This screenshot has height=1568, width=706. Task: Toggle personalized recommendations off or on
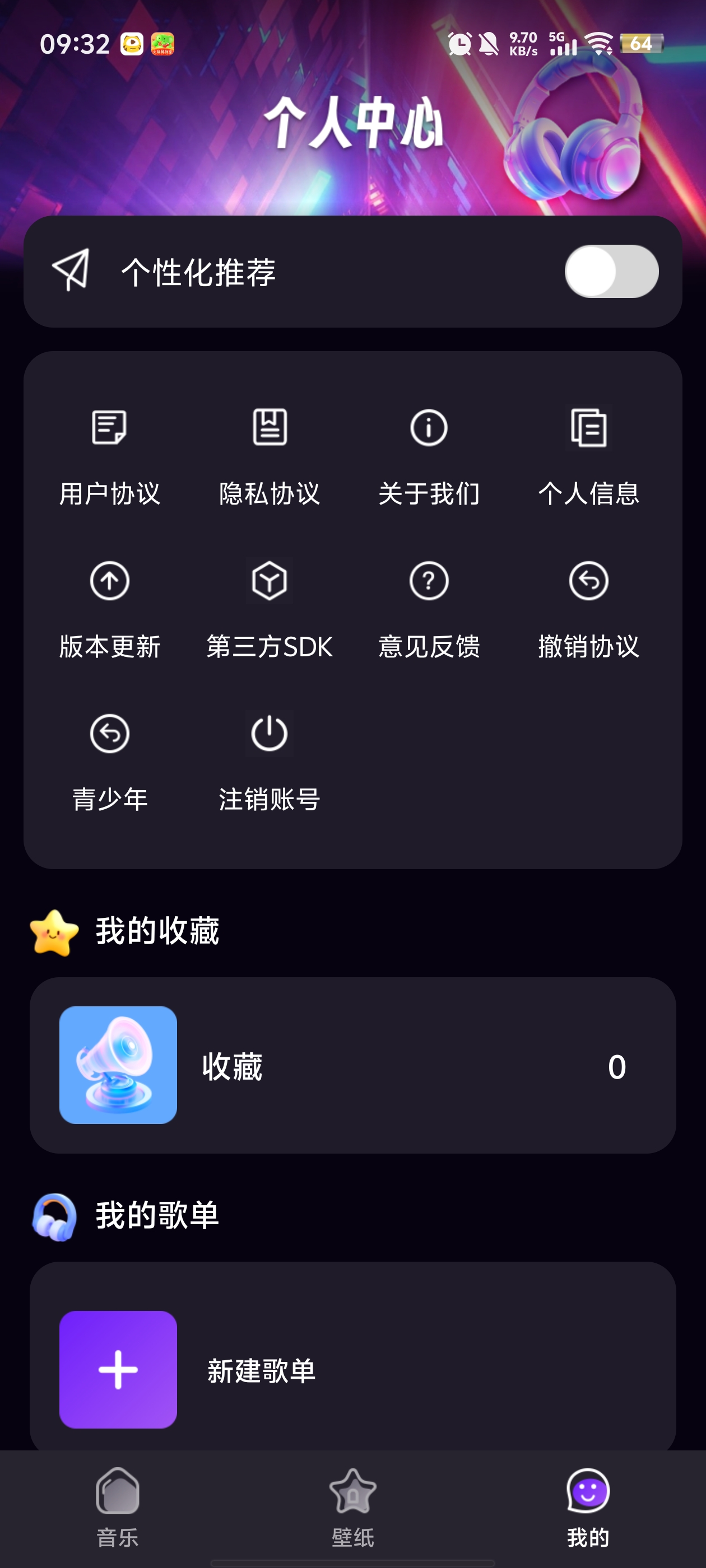click(611, 272)
